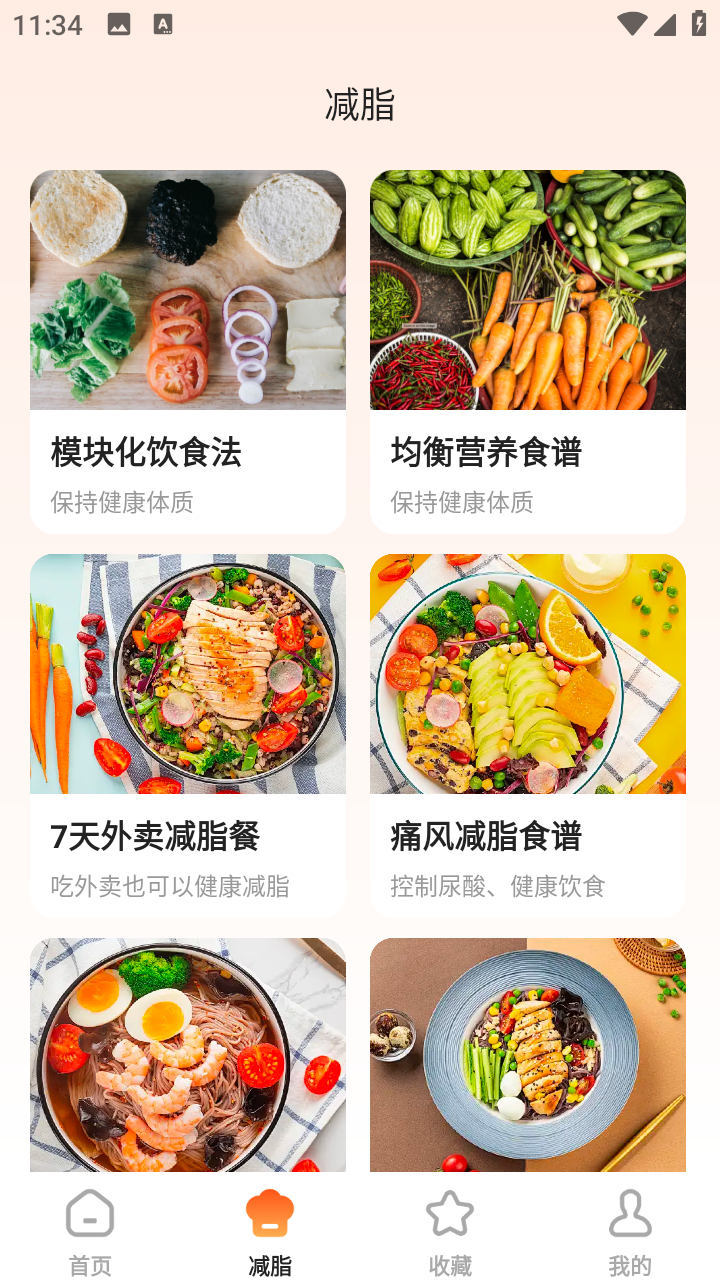Open the 7天外卖减脂餐 card
This screenshot has height=1280, width=720.
188,735
